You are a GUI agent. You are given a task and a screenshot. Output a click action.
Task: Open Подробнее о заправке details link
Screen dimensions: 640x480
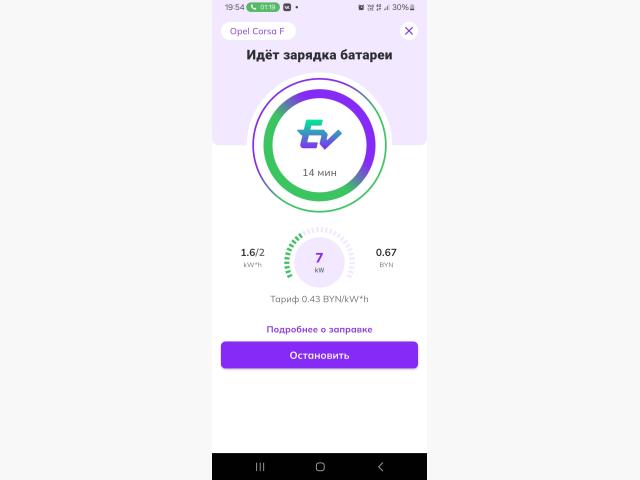tap(319, 329)
